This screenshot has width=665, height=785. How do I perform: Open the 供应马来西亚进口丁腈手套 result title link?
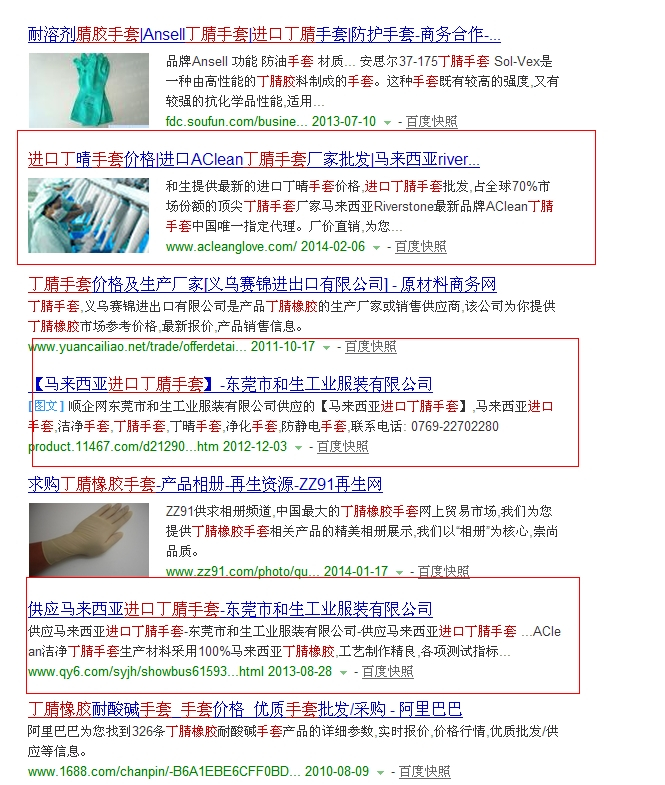point(230,609)
